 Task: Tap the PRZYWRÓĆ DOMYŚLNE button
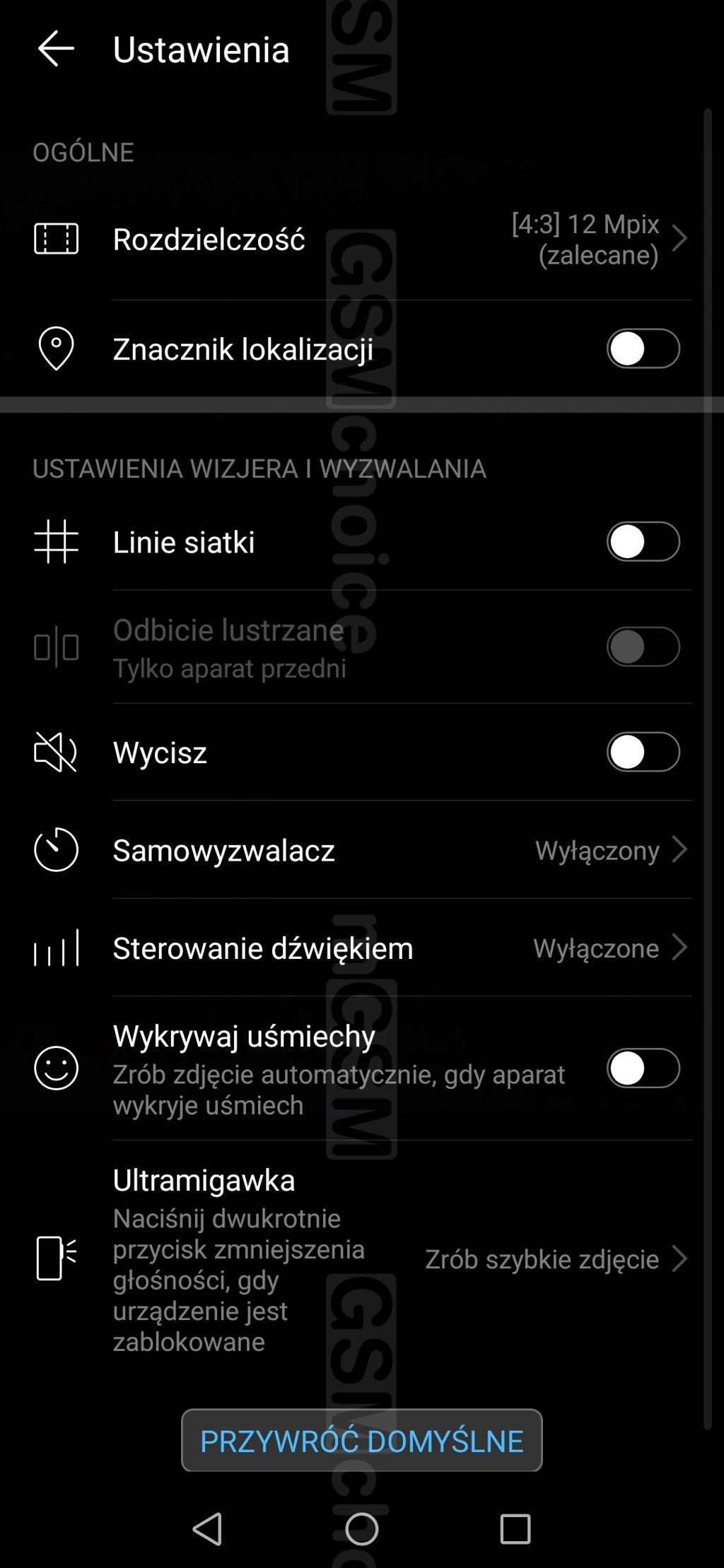[x=361, y=1441]
